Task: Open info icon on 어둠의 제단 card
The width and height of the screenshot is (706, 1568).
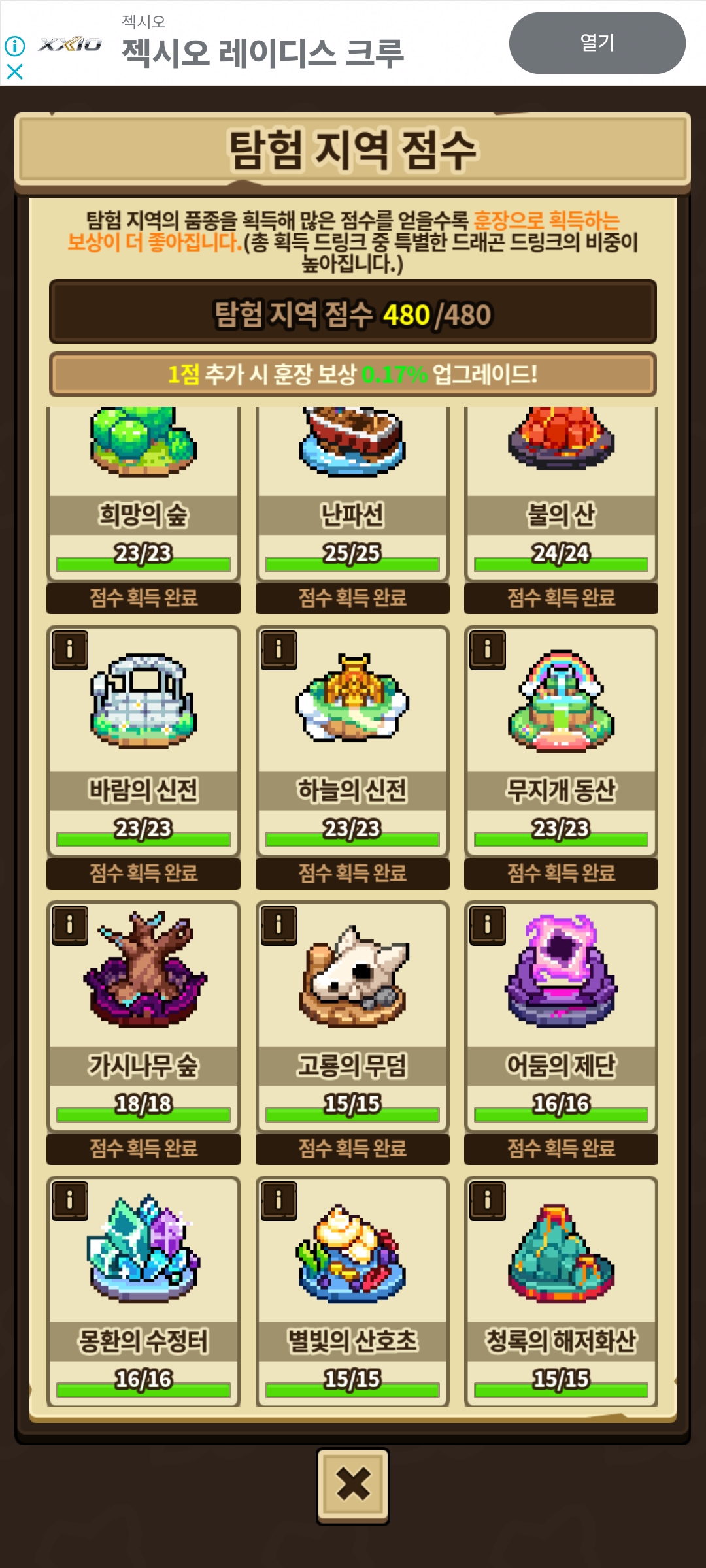Action: coord(488,925)
